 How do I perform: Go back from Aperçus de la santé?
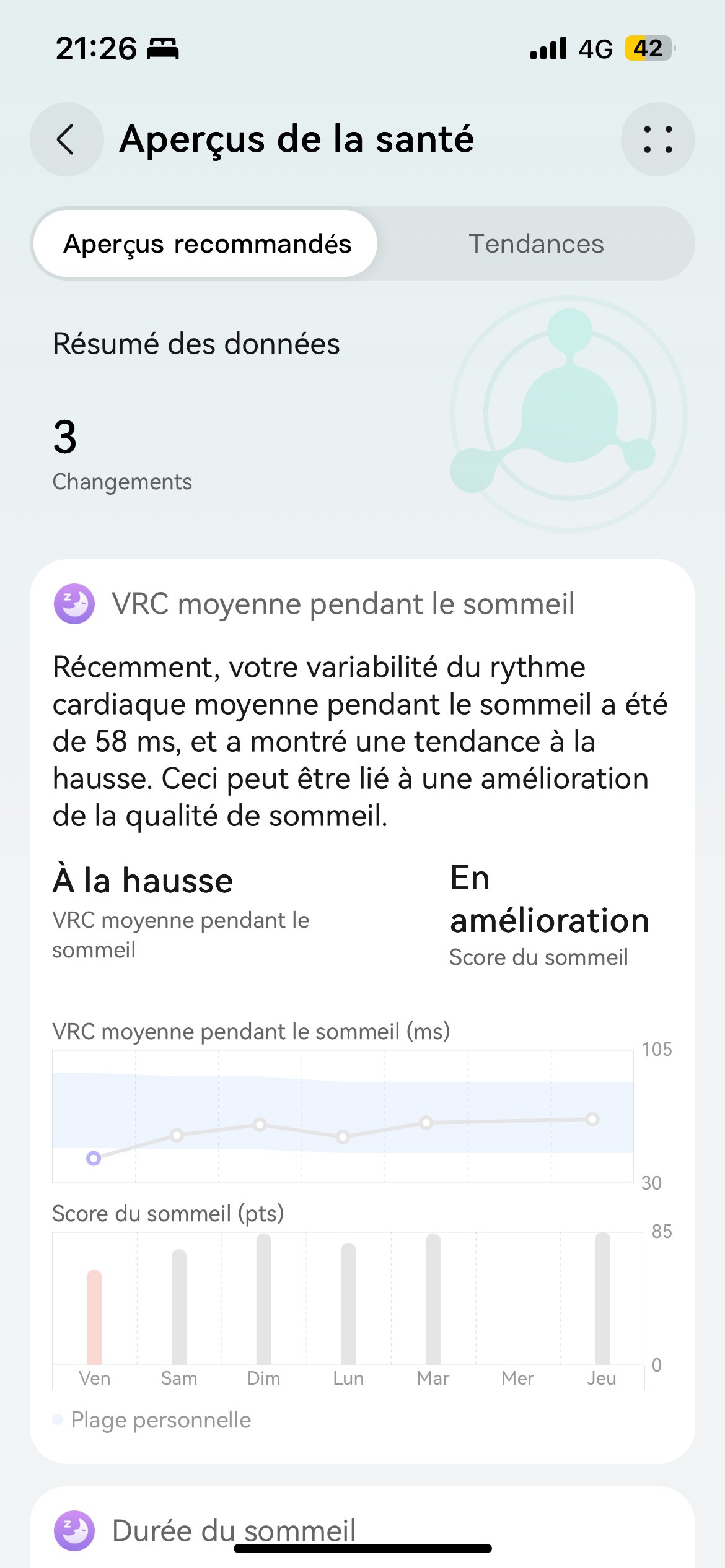point(66,139)
